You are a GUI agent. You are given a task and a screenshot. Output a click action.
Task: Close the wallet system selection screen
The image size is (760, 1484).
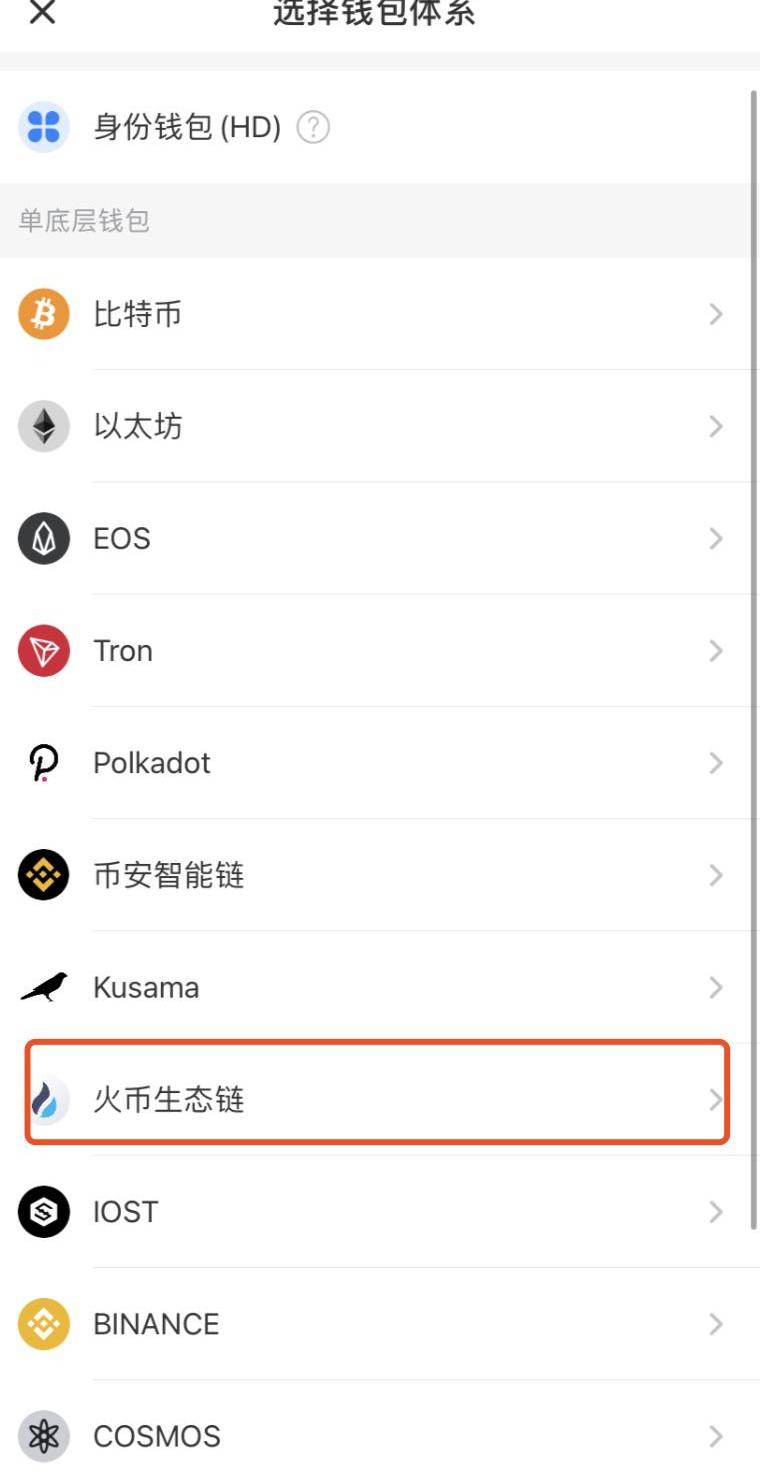coord(42,14)
